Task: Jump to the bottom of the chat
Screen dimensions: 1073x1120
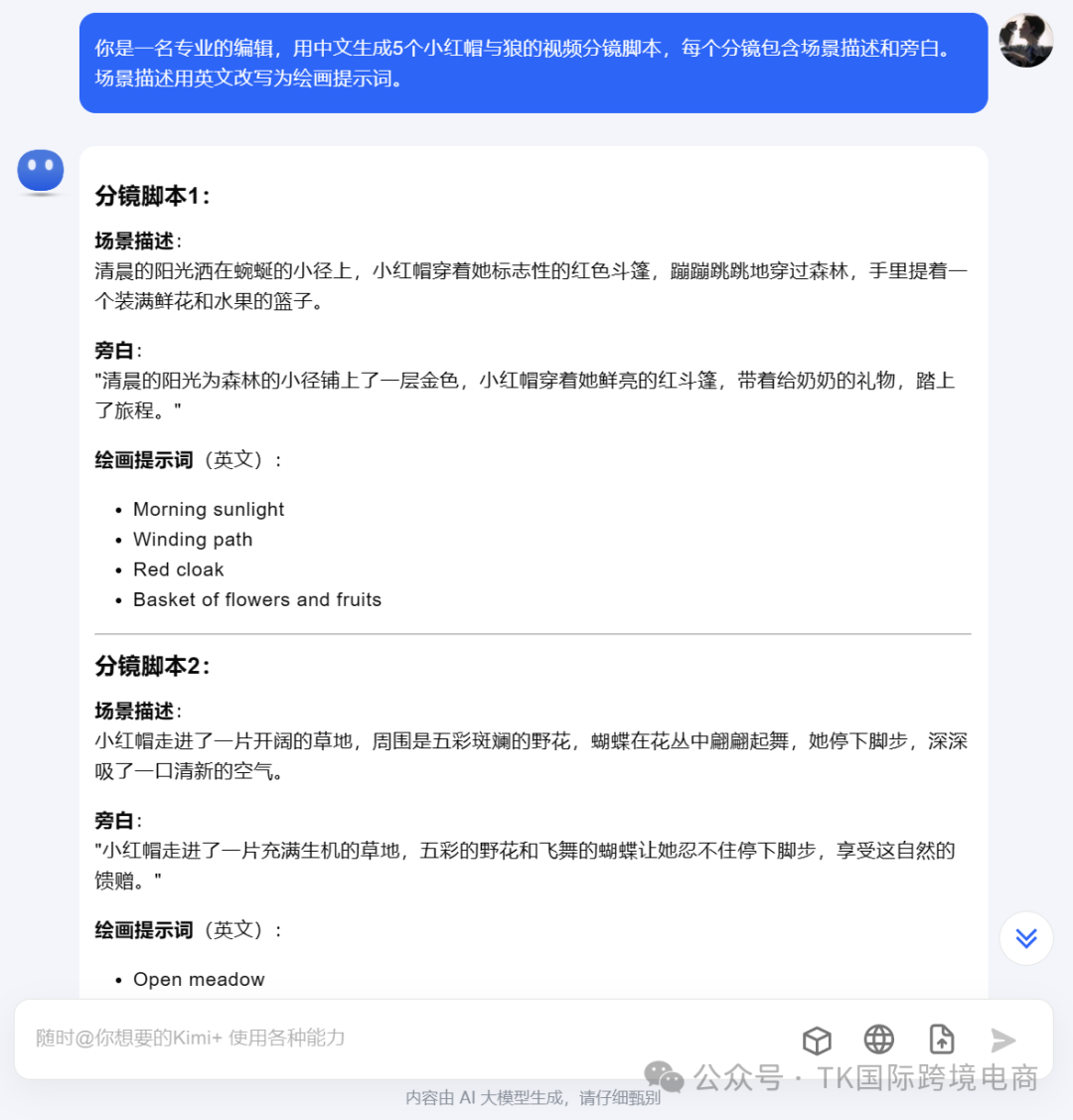Action: (x=1025, y=938)
